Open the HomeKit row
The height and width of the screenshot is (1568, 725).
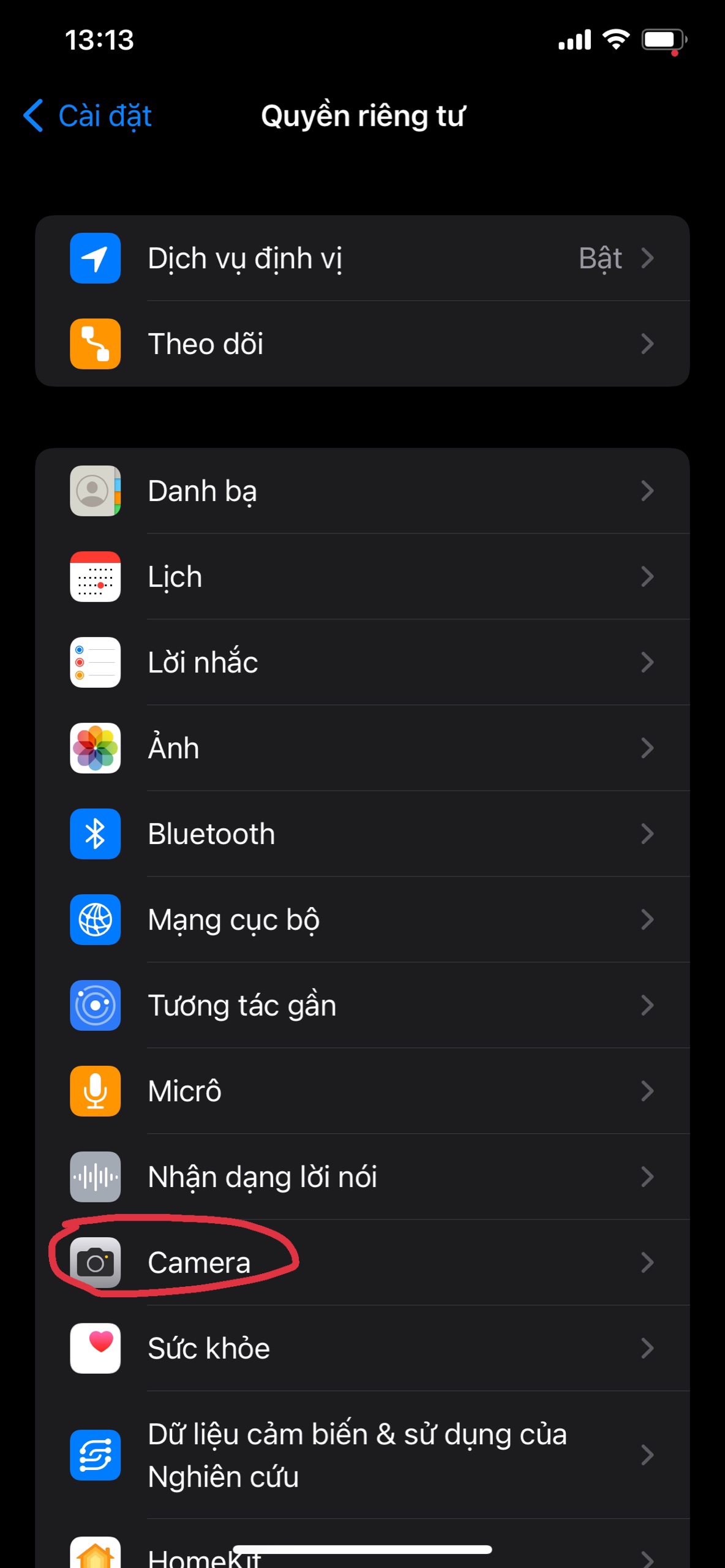tap(362, 1547)
